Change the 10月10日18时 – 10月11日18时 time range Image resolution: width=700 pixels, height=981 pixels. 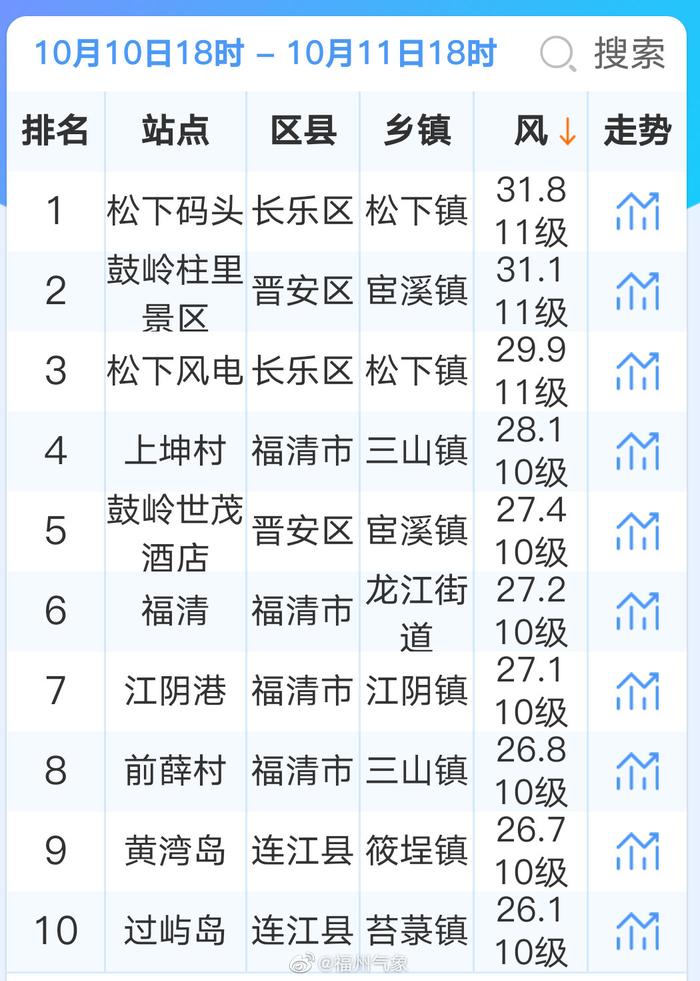(266, 53)
